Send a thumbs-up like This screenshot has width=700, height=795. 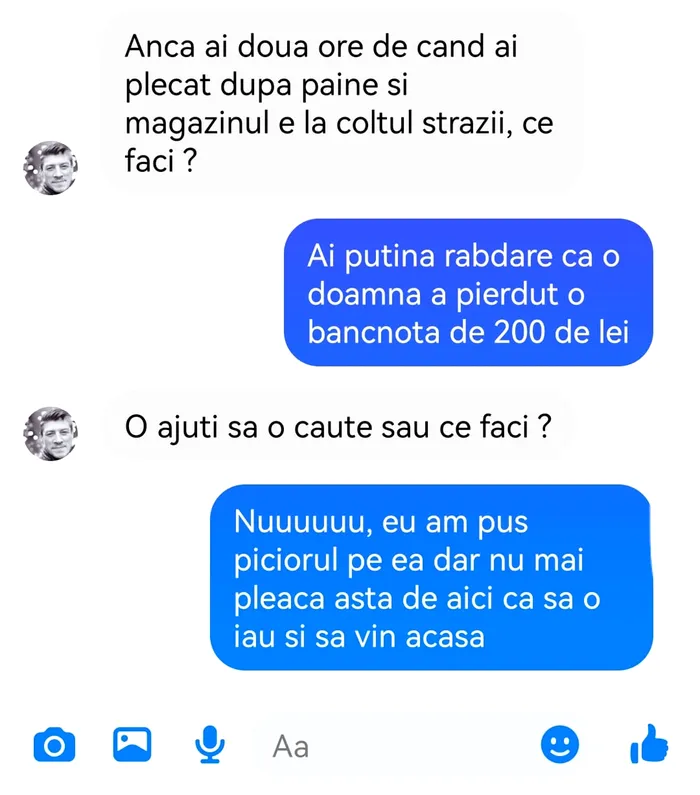648,744
